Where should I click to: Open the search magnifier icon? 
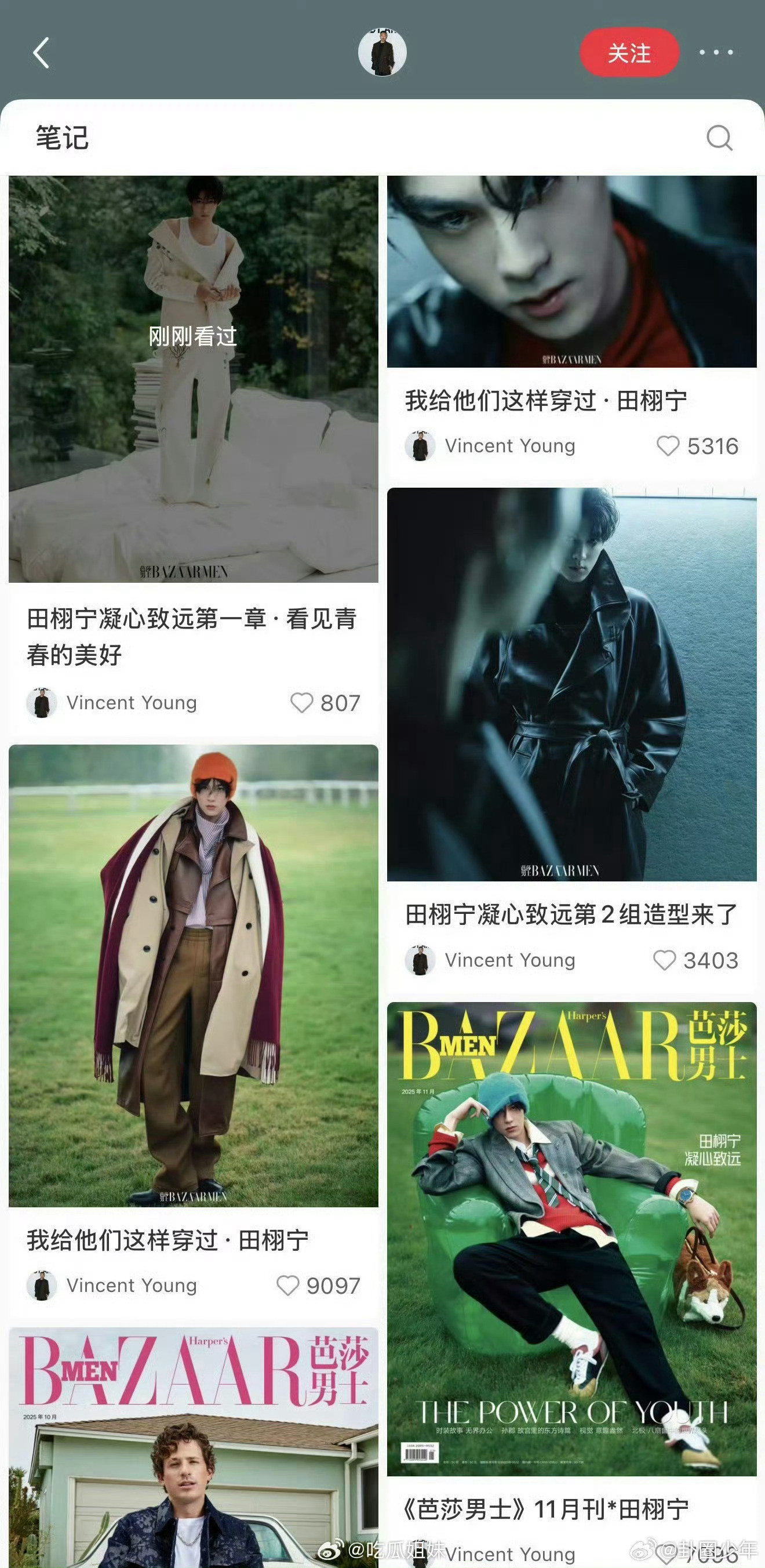[x=720, y=137]
